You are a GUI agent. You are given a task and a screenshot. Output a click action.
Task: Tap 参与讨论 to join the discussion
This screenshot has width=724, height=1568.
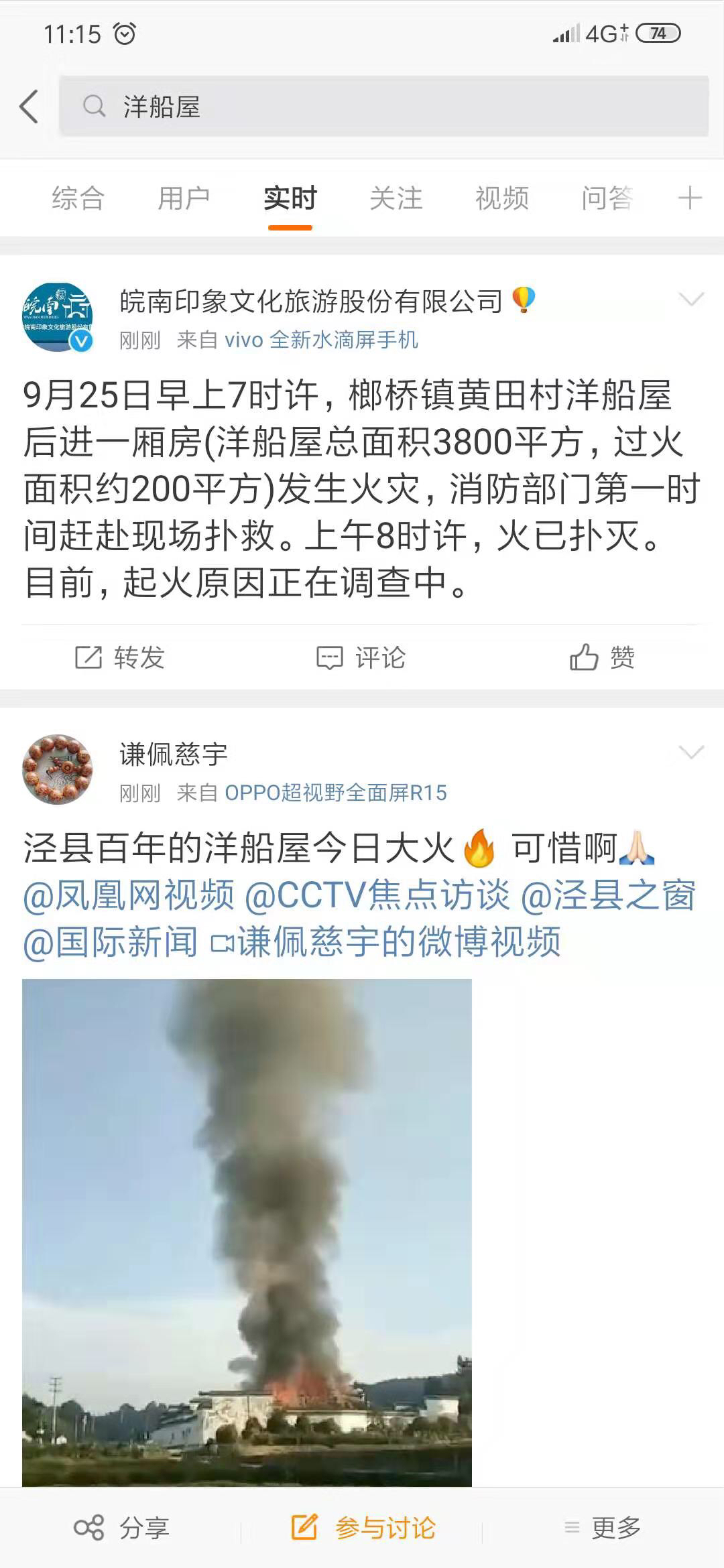tap(363, 1528)
